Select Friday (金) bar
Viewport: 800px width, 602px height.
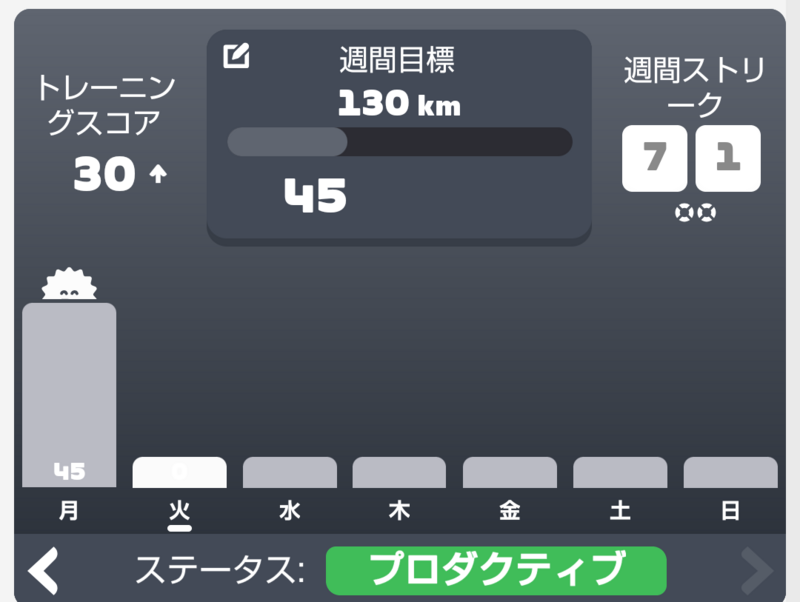tap(510, 472)
